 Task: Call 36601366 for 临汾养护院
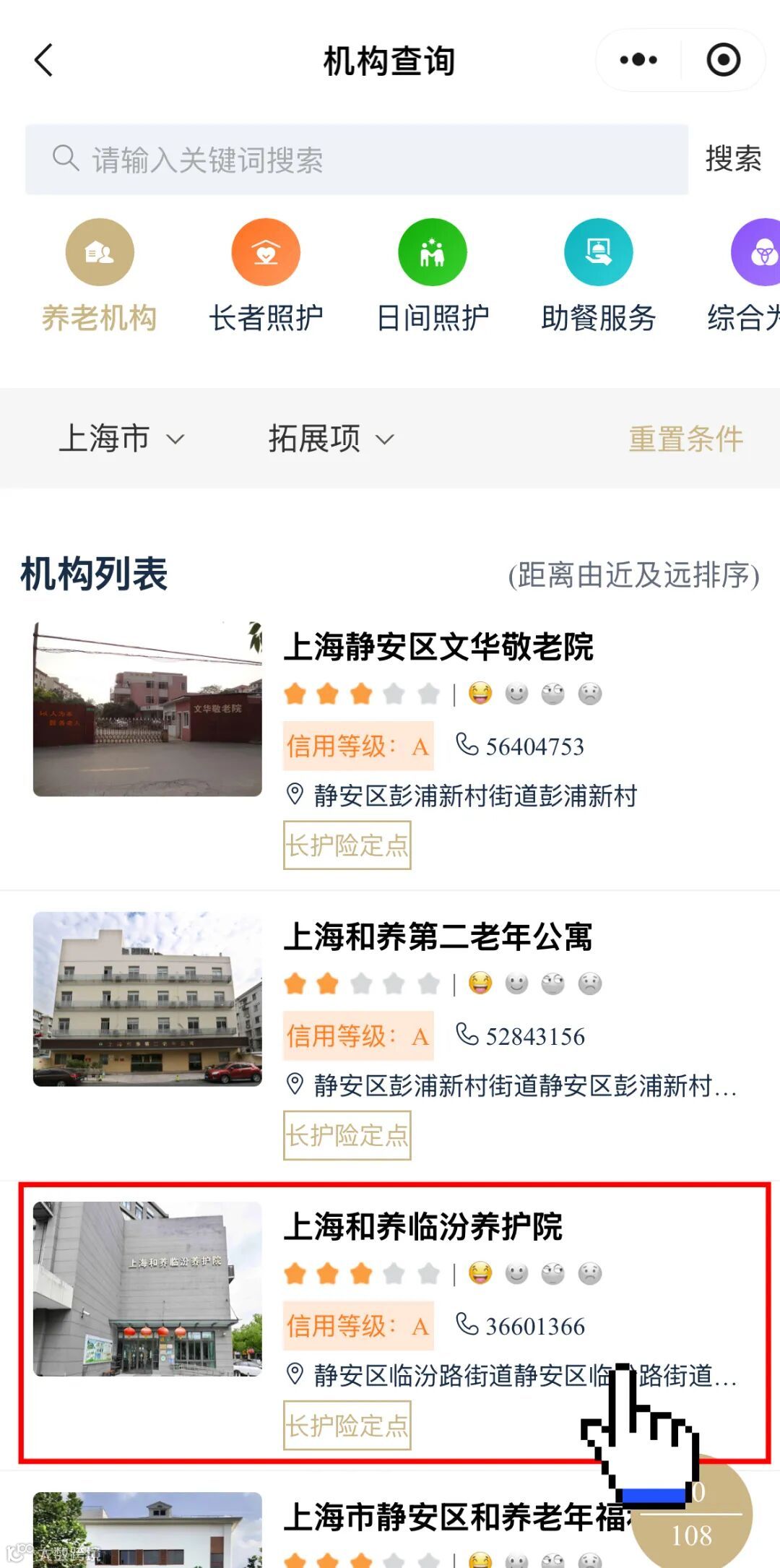(x=520, y=1327)
